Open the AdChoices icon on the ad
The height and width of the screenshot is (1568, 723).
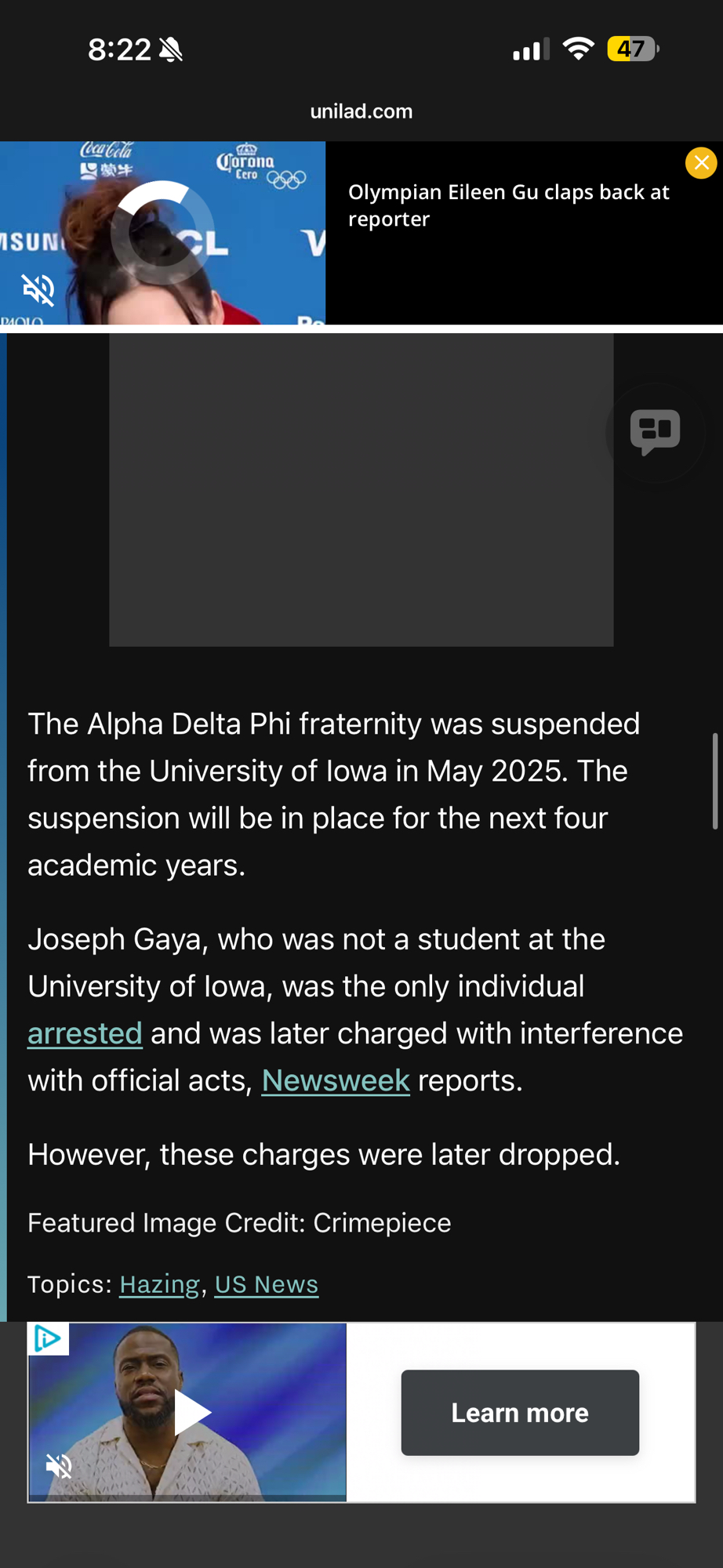[48, 1338]
